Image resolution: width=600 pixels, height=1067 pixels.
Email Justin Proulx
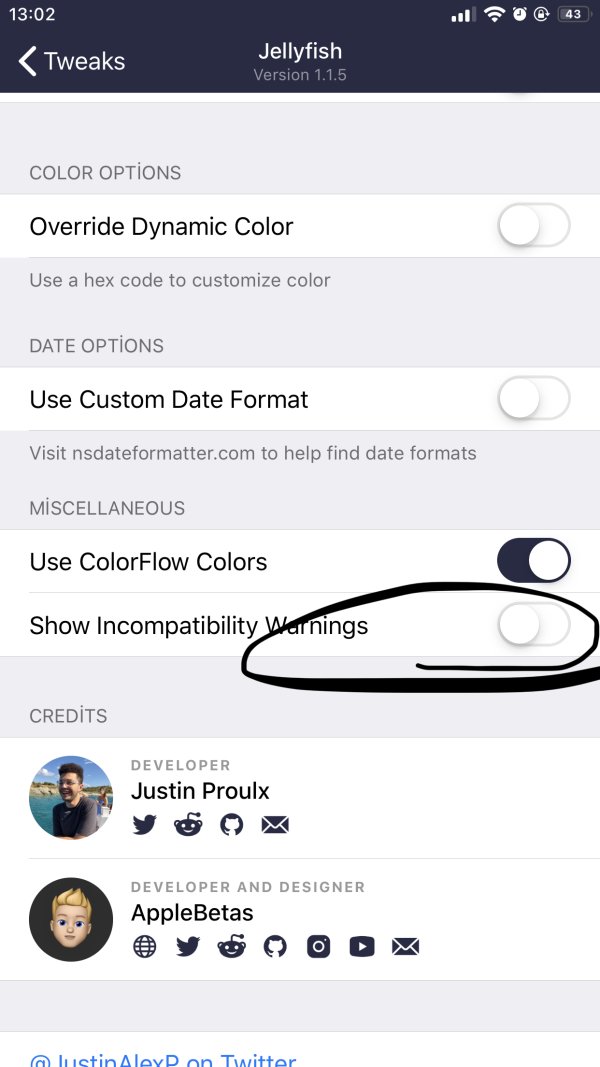coord(275,825)
